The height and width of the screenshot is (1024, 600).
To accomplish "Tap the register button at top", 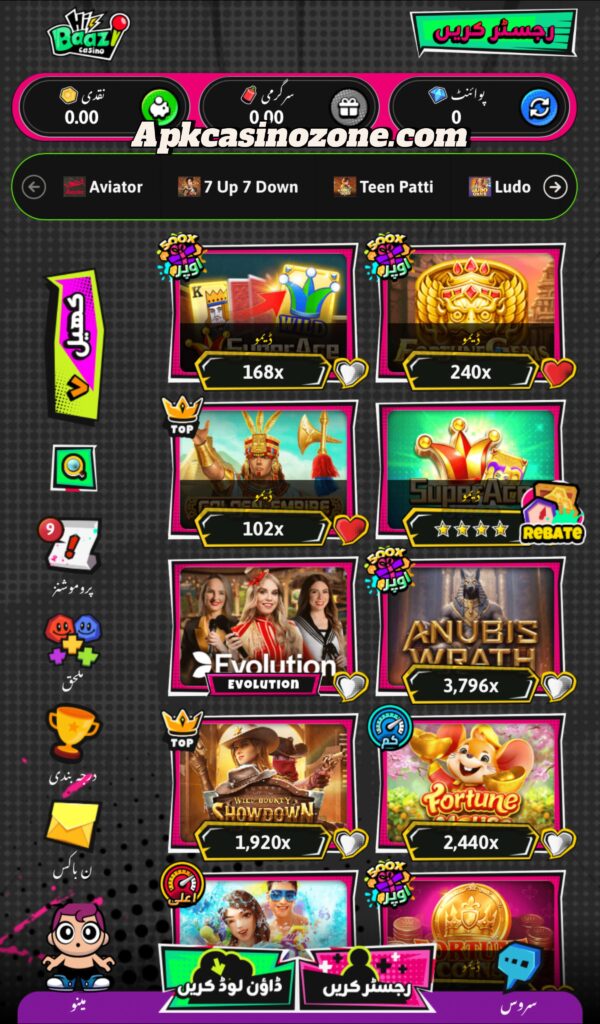I will coord(493,32).
